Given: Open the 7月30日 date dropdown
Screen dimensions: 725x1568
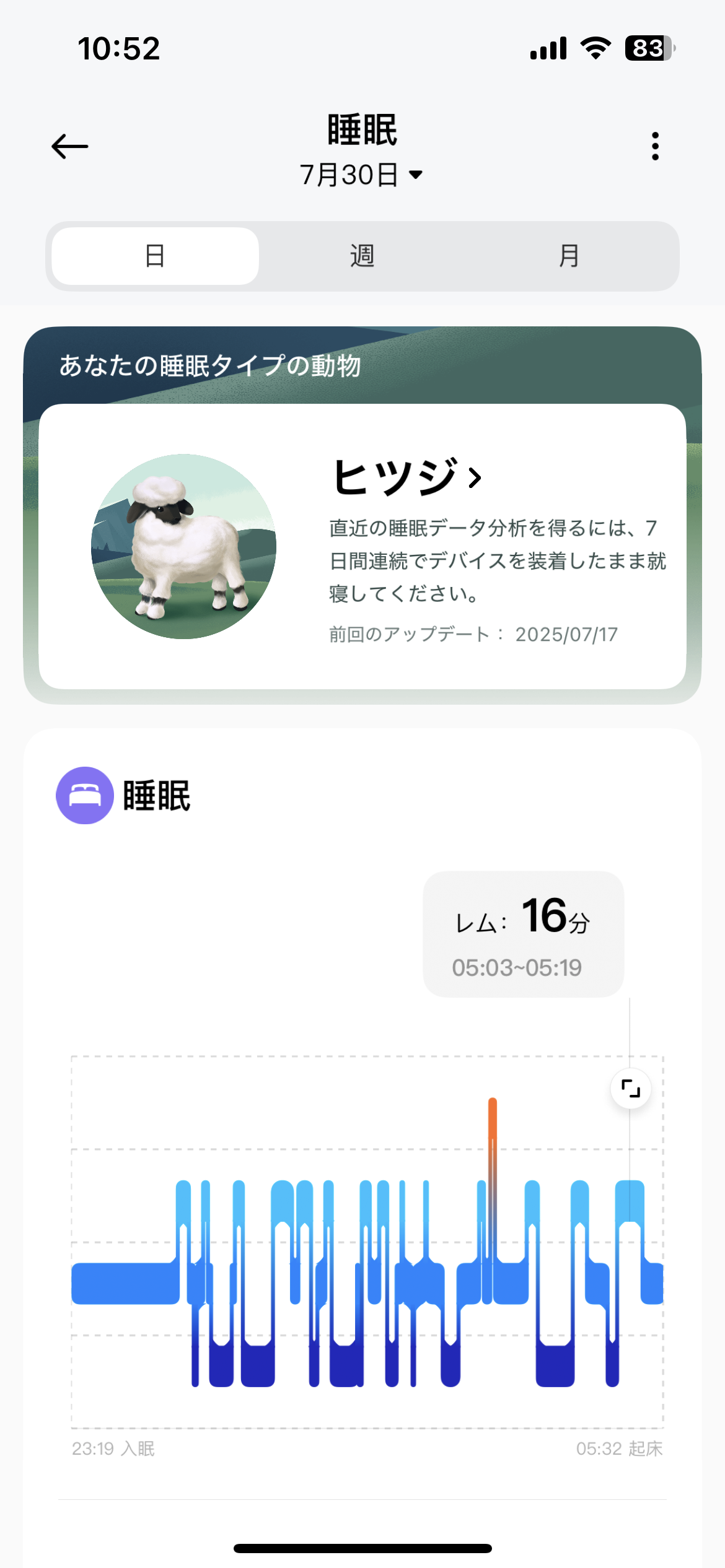Looking at the screenshot, I should pyautogui.click(x=362, y=175).
